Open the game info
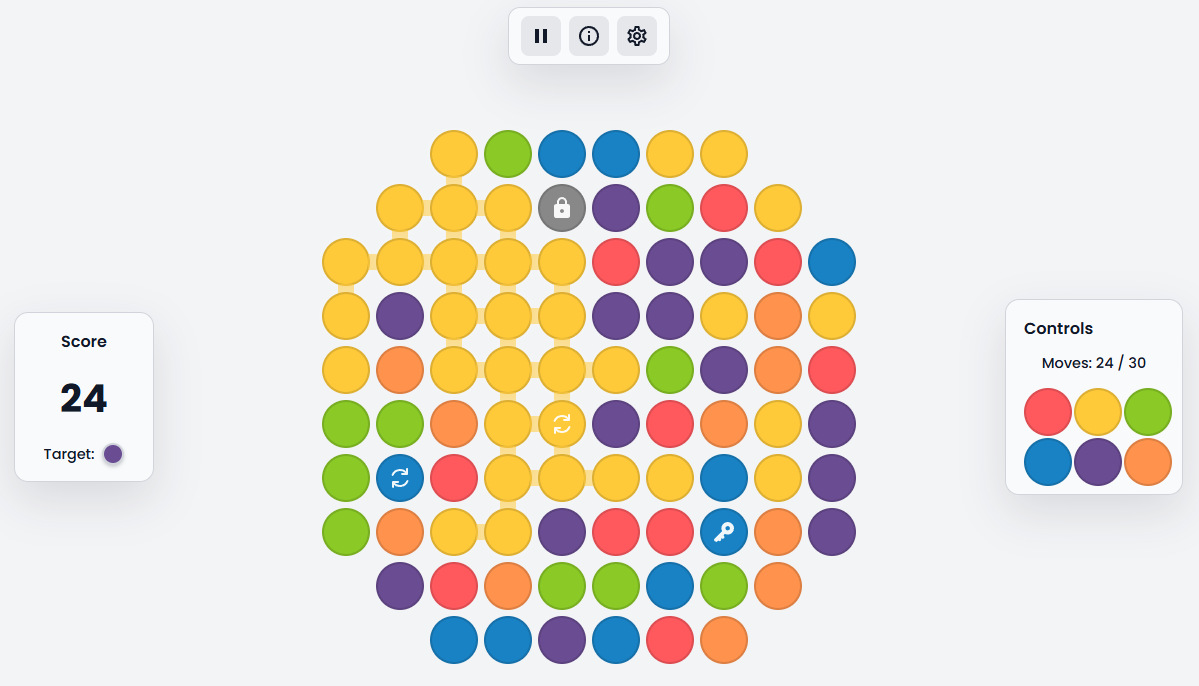This screenshot has width=1199, height=686. point(589,36)
